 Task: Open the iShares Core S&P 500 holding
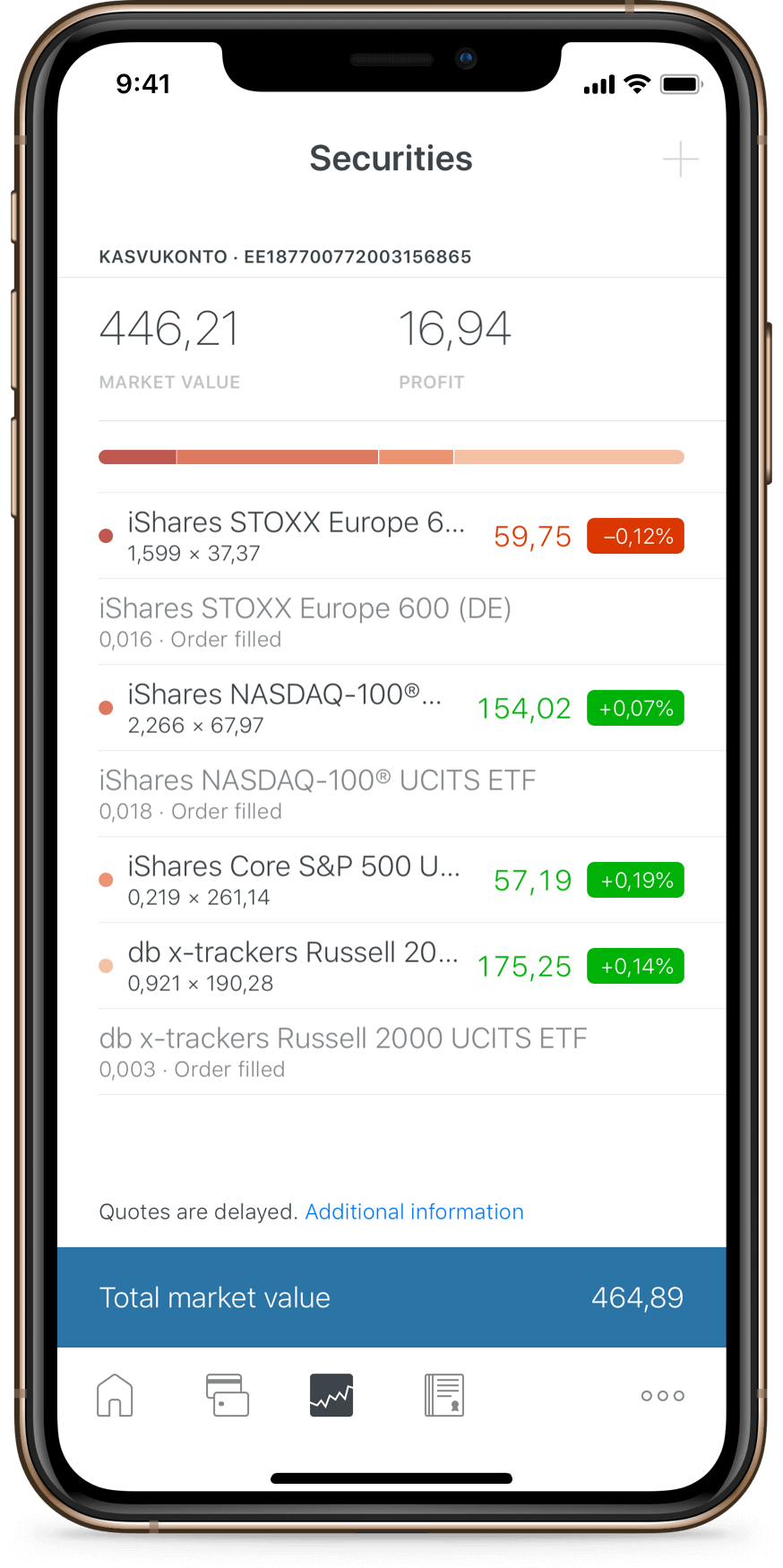pyautogui.click(x=391, y=880)
